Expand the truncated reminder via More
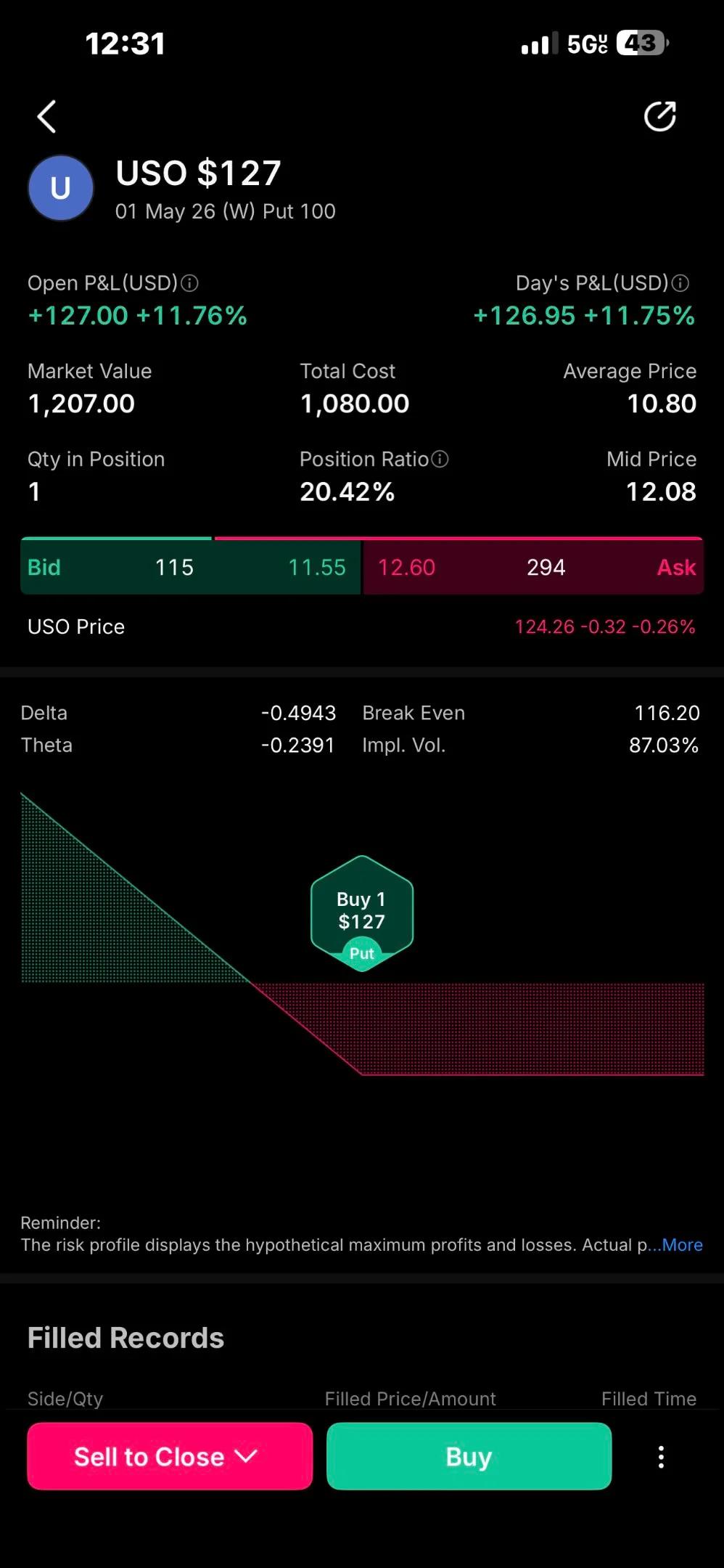The height and width of the screenshot is (1568, 724). pos(680,1244)
